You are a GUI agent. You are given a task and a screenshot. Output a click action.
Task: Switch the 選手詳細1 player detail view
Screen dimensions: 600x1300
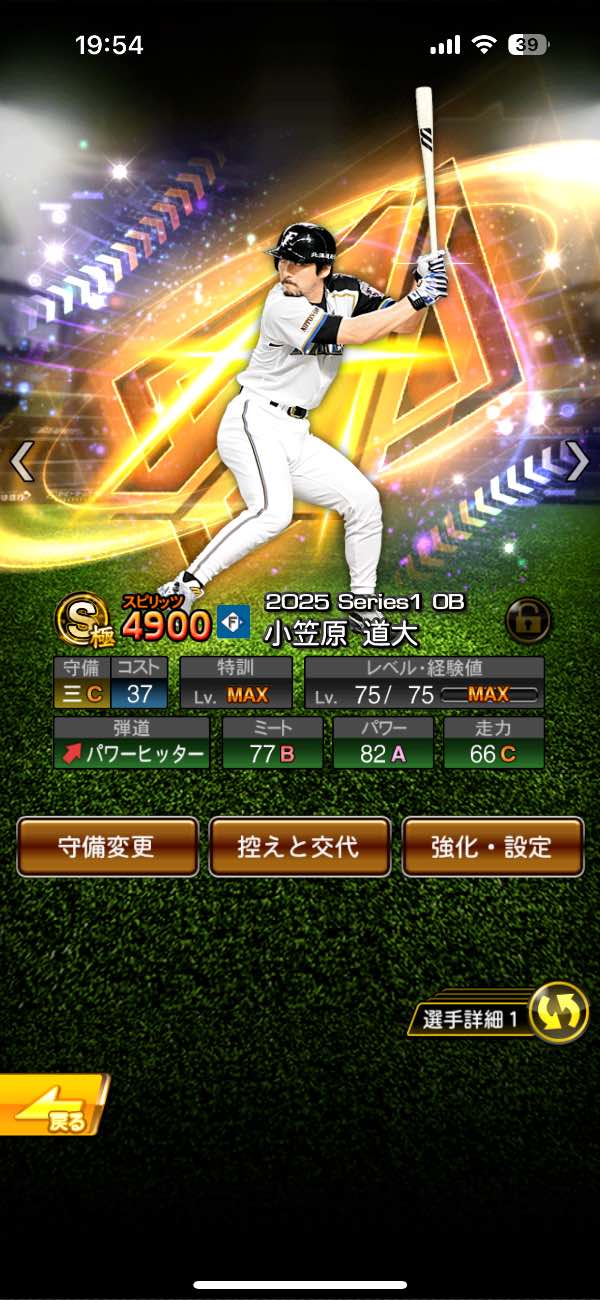[556, 1013]
